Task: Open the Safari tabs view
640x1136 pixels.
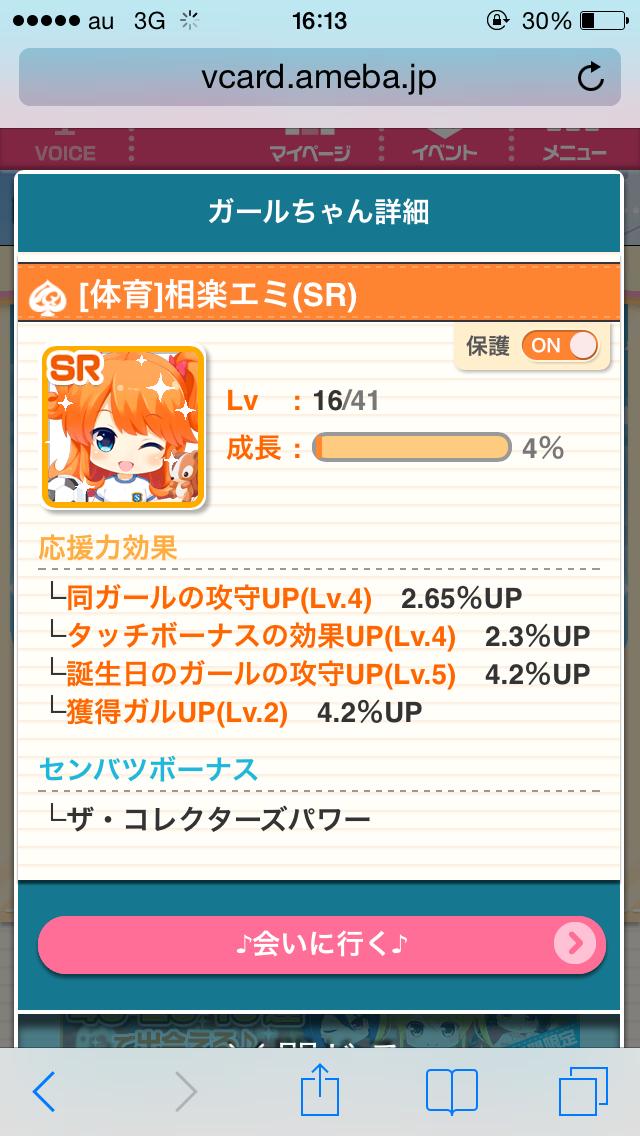Action: coord(583,1090)
